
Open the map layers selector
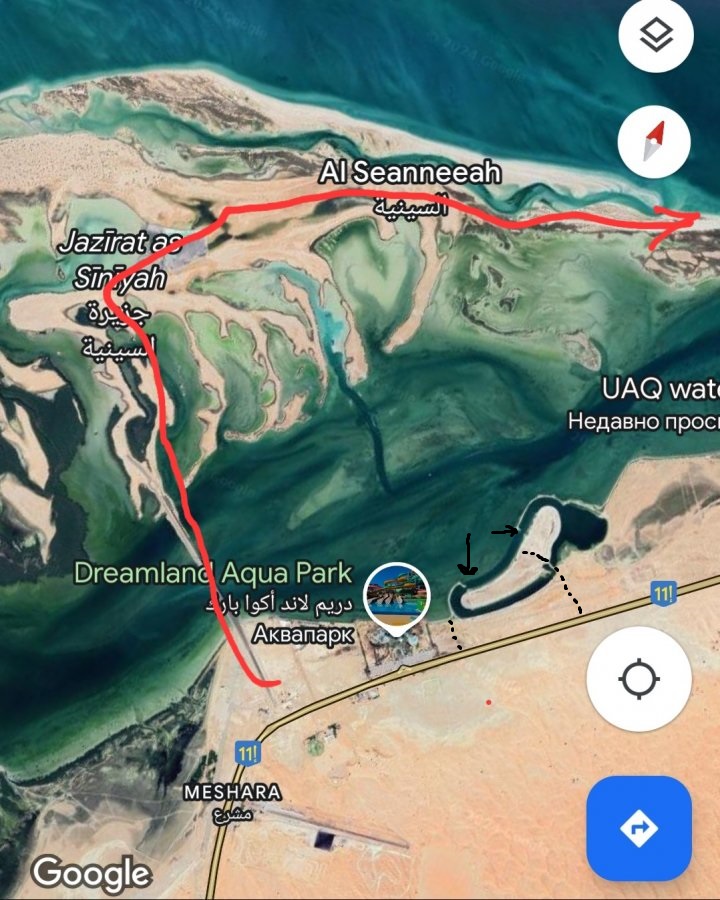[656, 38]
